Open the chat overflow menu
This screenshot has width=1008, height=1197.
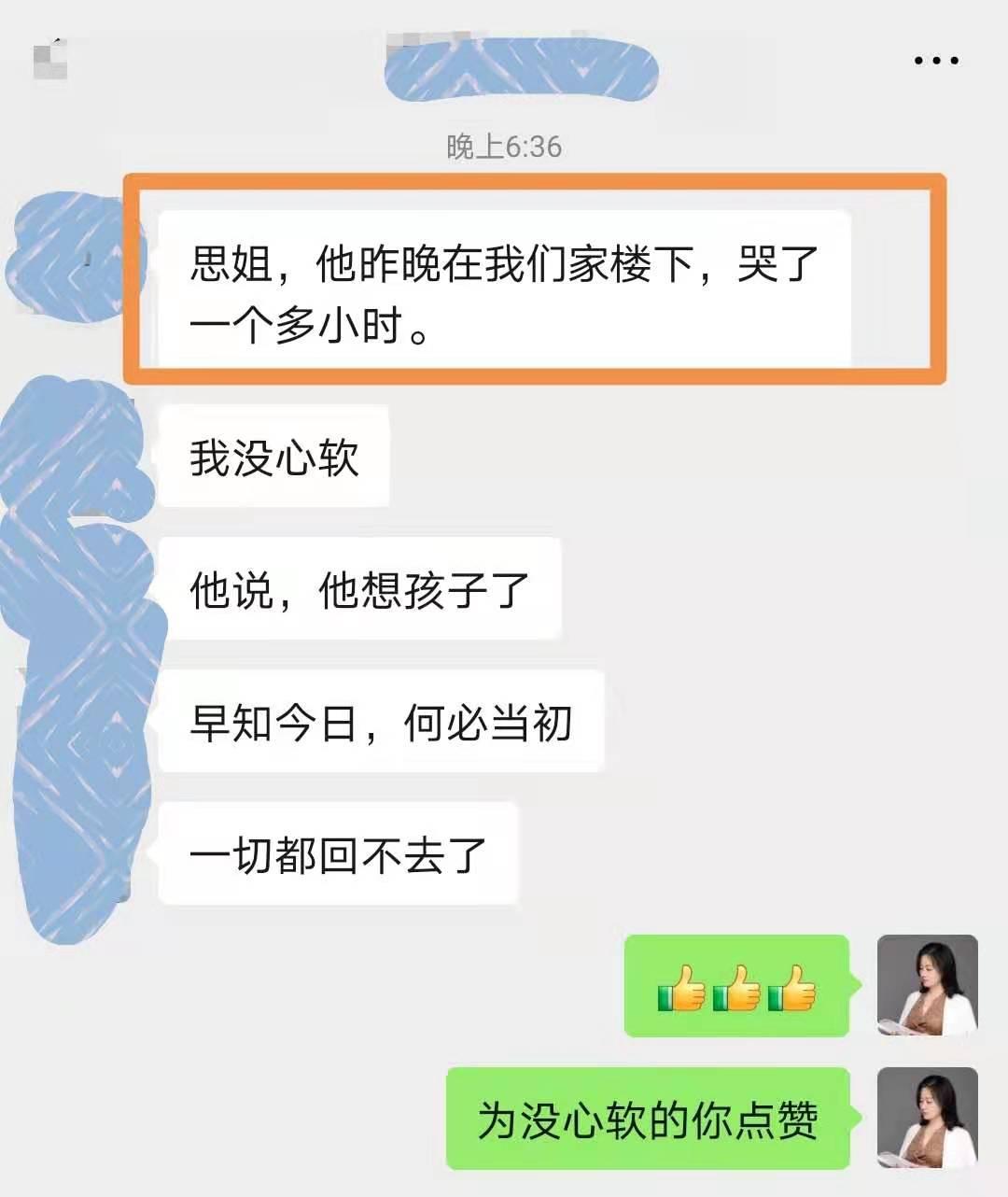click(x=935, y=61)
